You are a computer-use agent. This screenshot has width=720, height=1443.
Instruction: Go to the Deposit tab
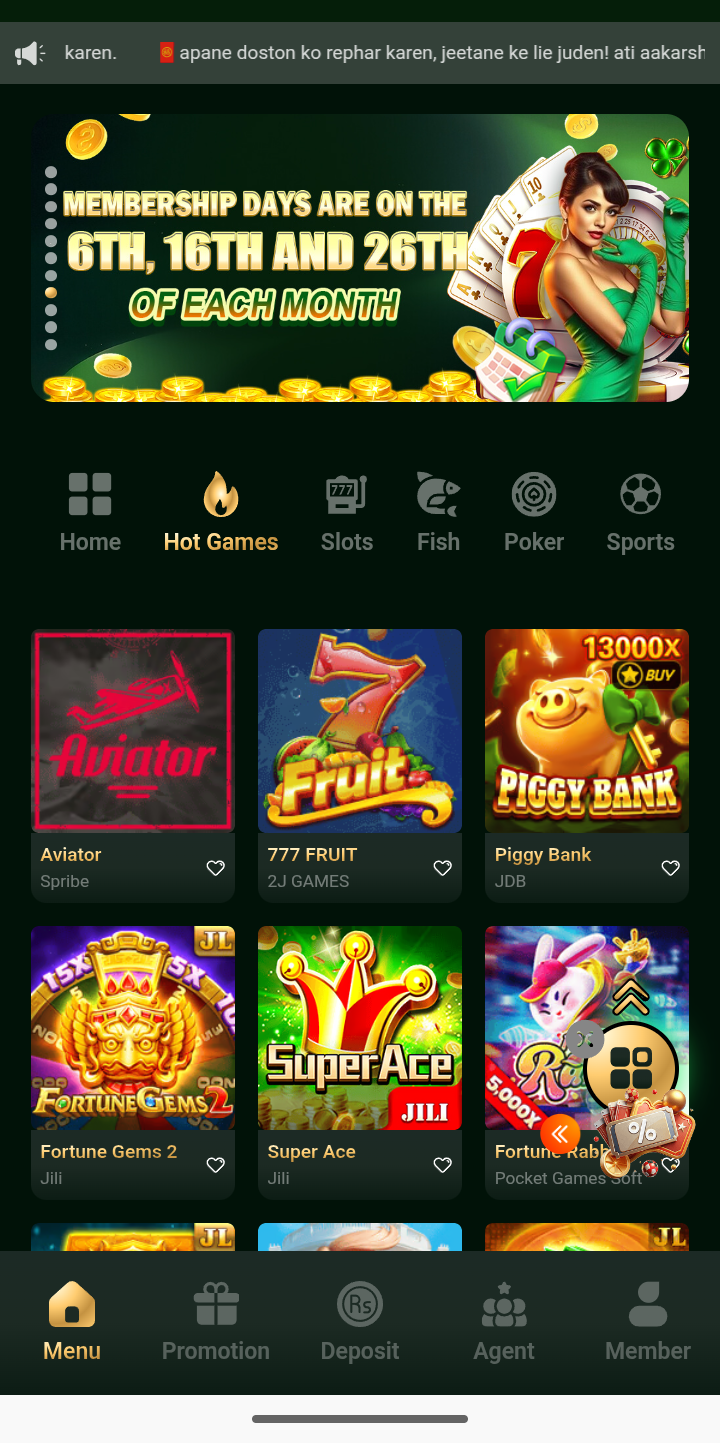pos(360,1322)
